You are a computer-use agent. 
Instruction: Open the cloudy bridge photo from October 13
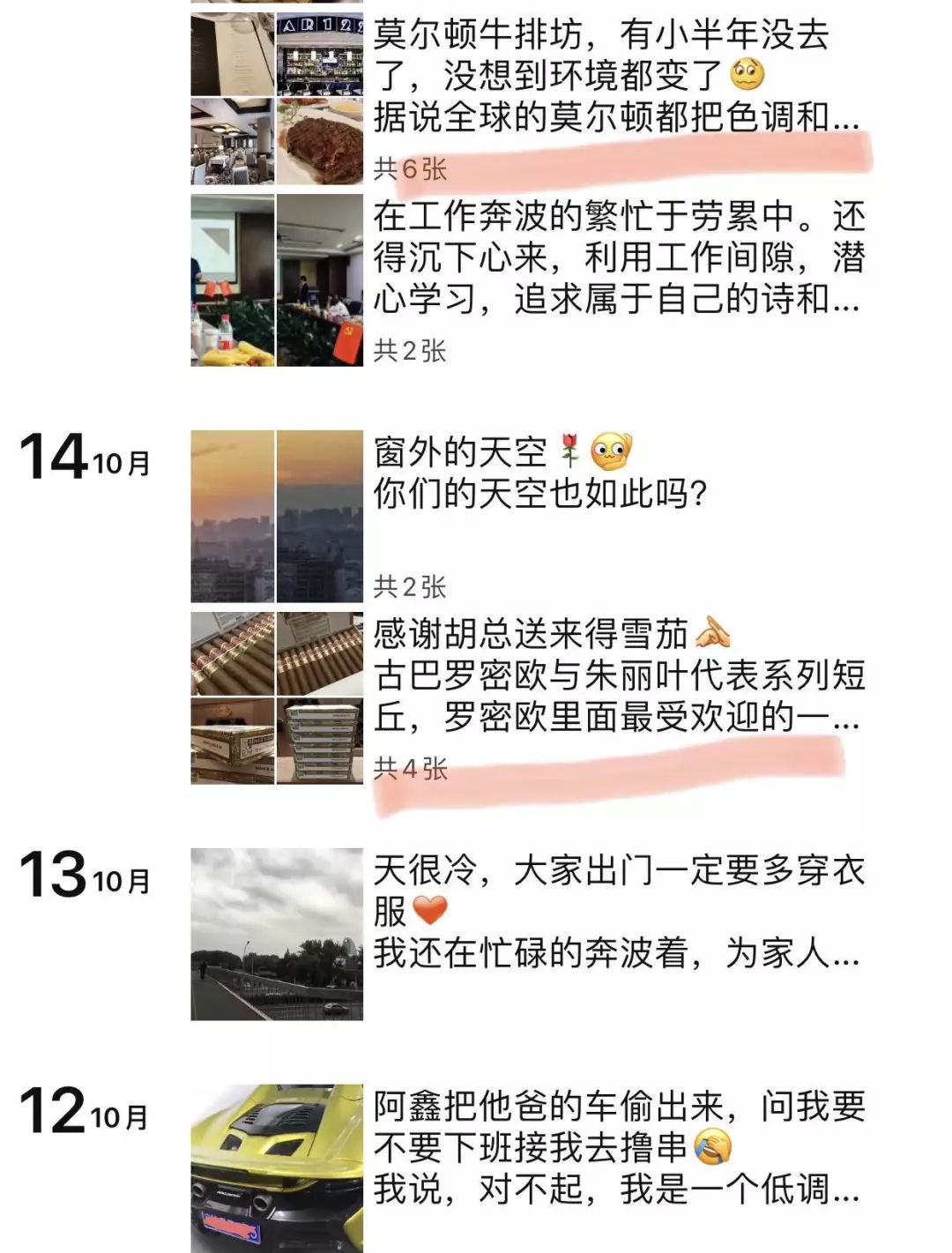click(278, 935)
